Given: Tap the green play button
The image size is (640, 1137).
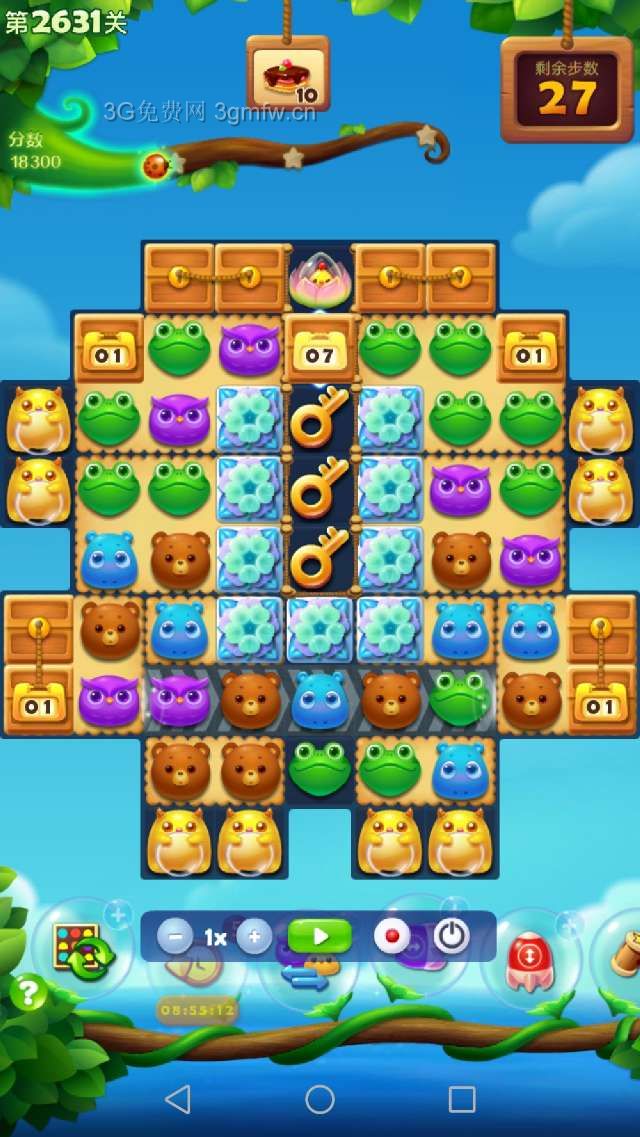Looking at the screenshot, I should 320,937.
